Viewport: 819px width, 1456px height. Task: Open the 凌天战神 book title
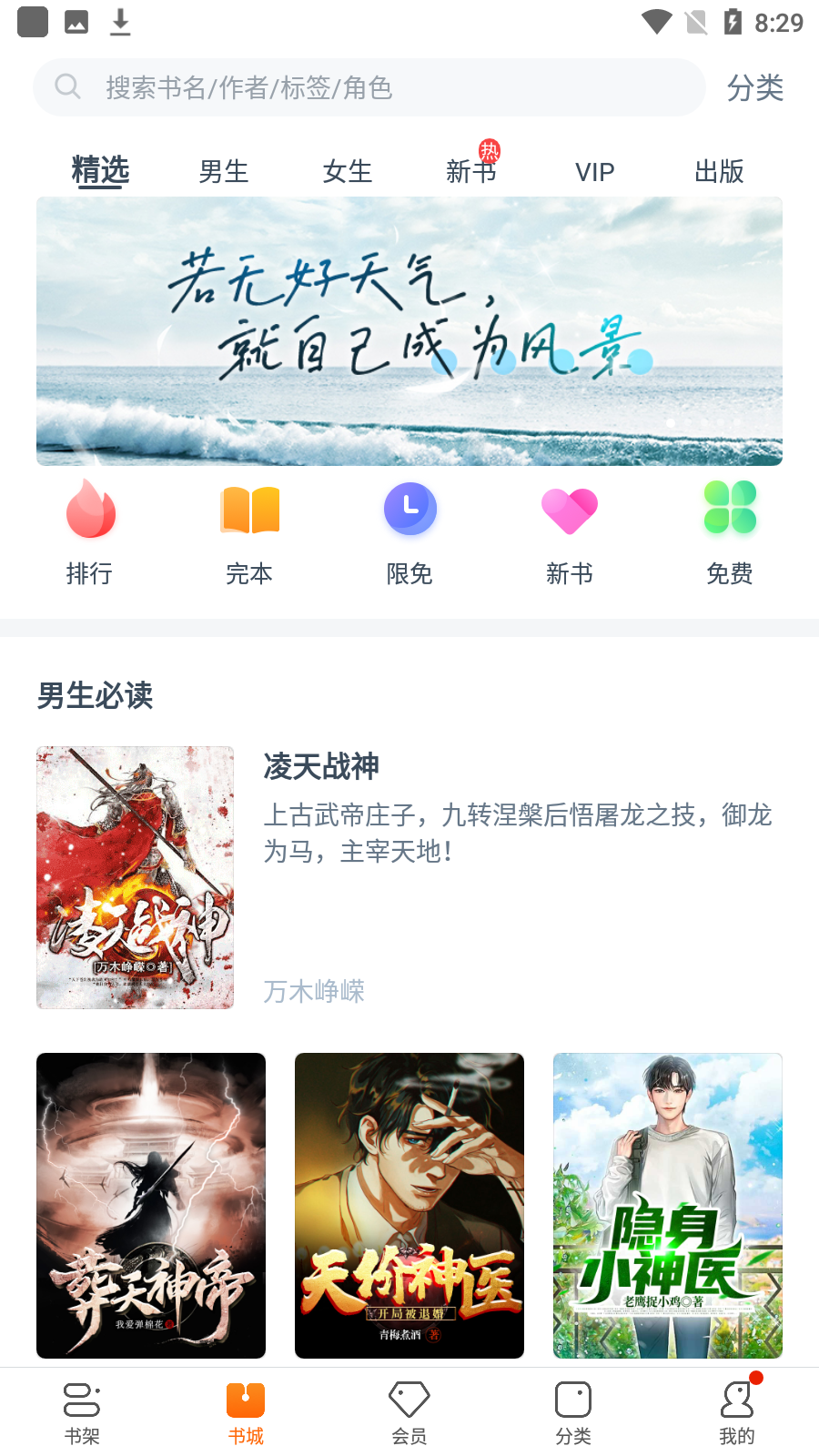320,769
